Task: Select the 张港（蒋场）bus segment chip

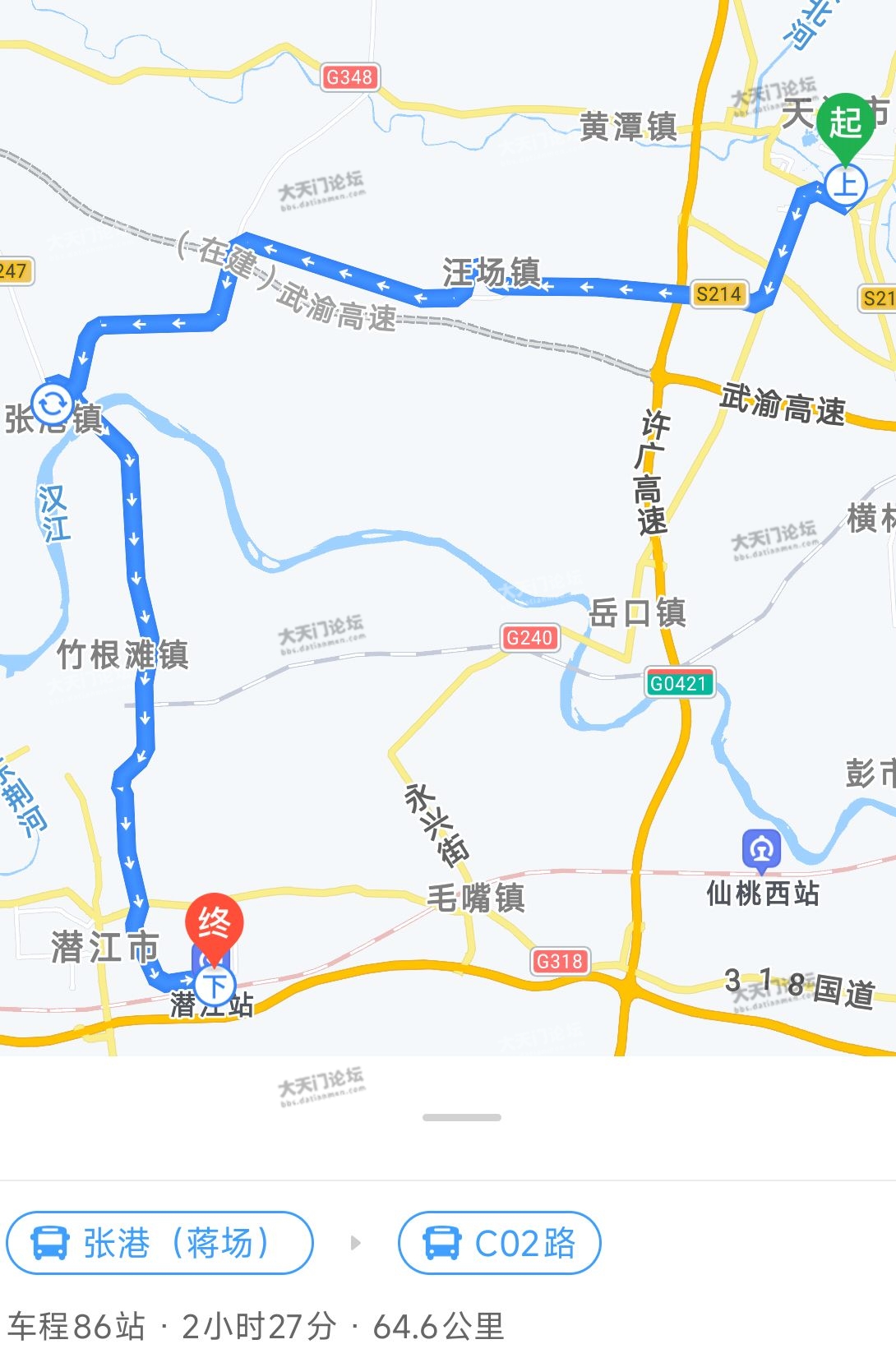Action: click(159, 1242)
